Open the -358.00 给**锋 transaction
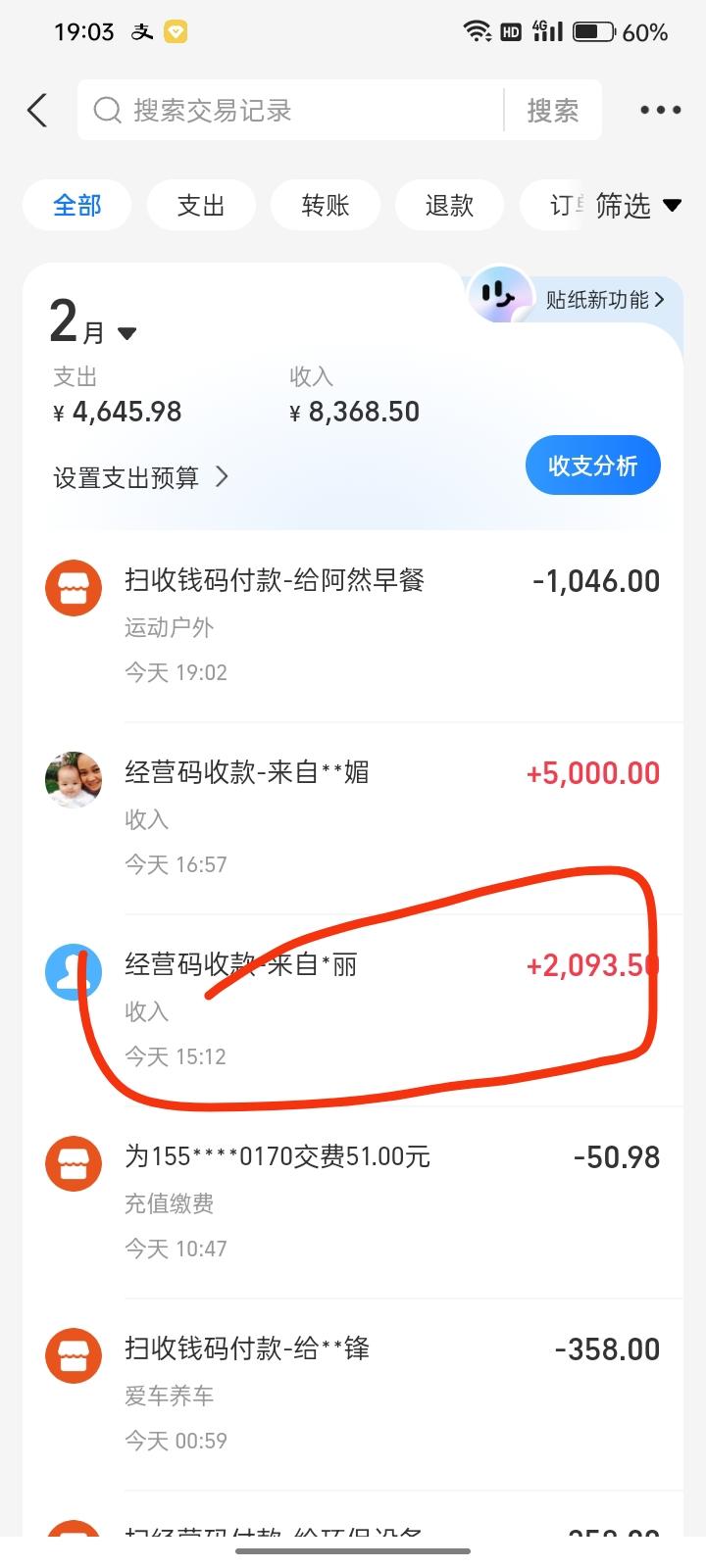706x1568 pixels. tap(353, 1393)
